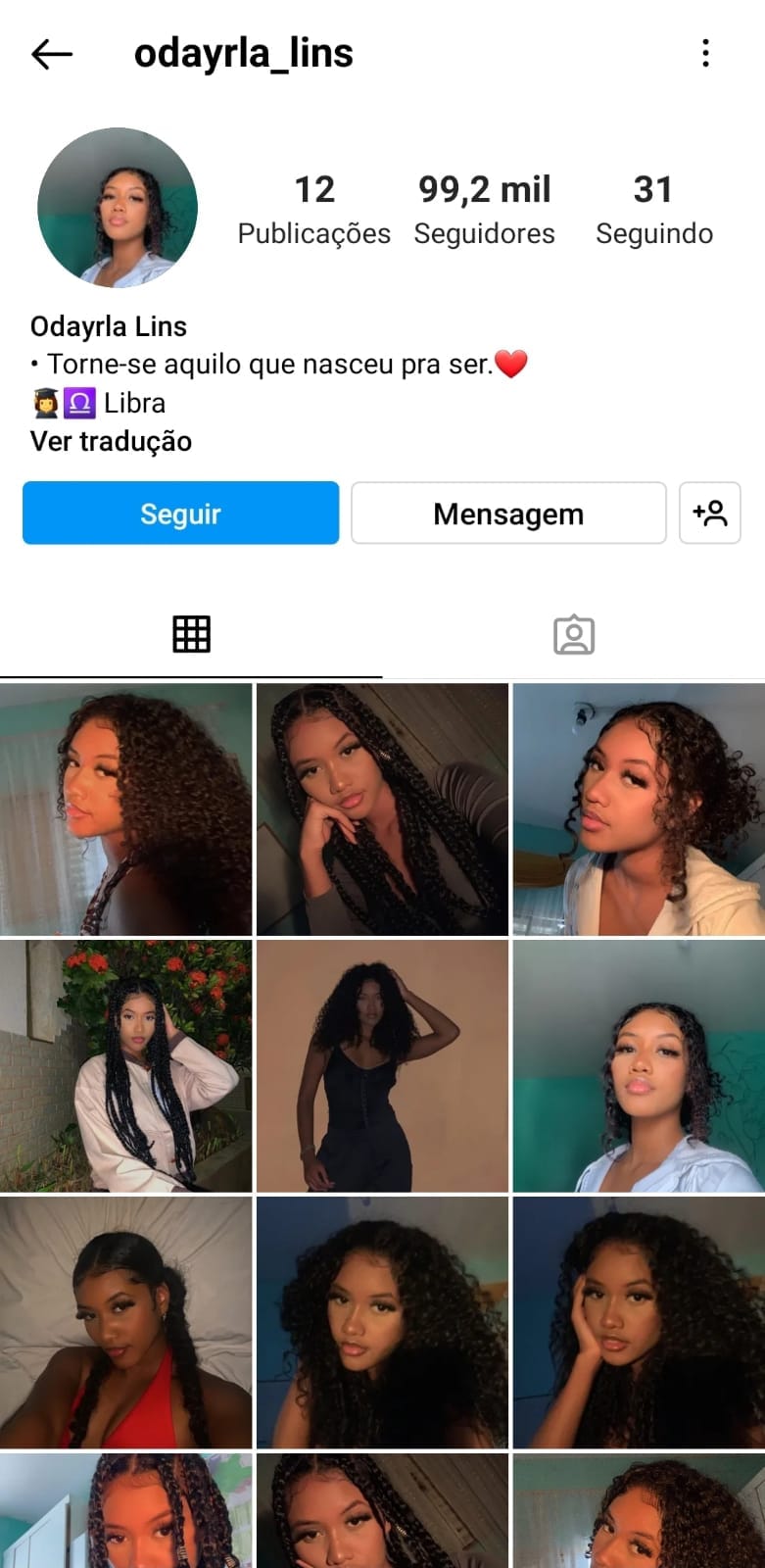Open the round profile picture
765x1568 pixels.
118,207
